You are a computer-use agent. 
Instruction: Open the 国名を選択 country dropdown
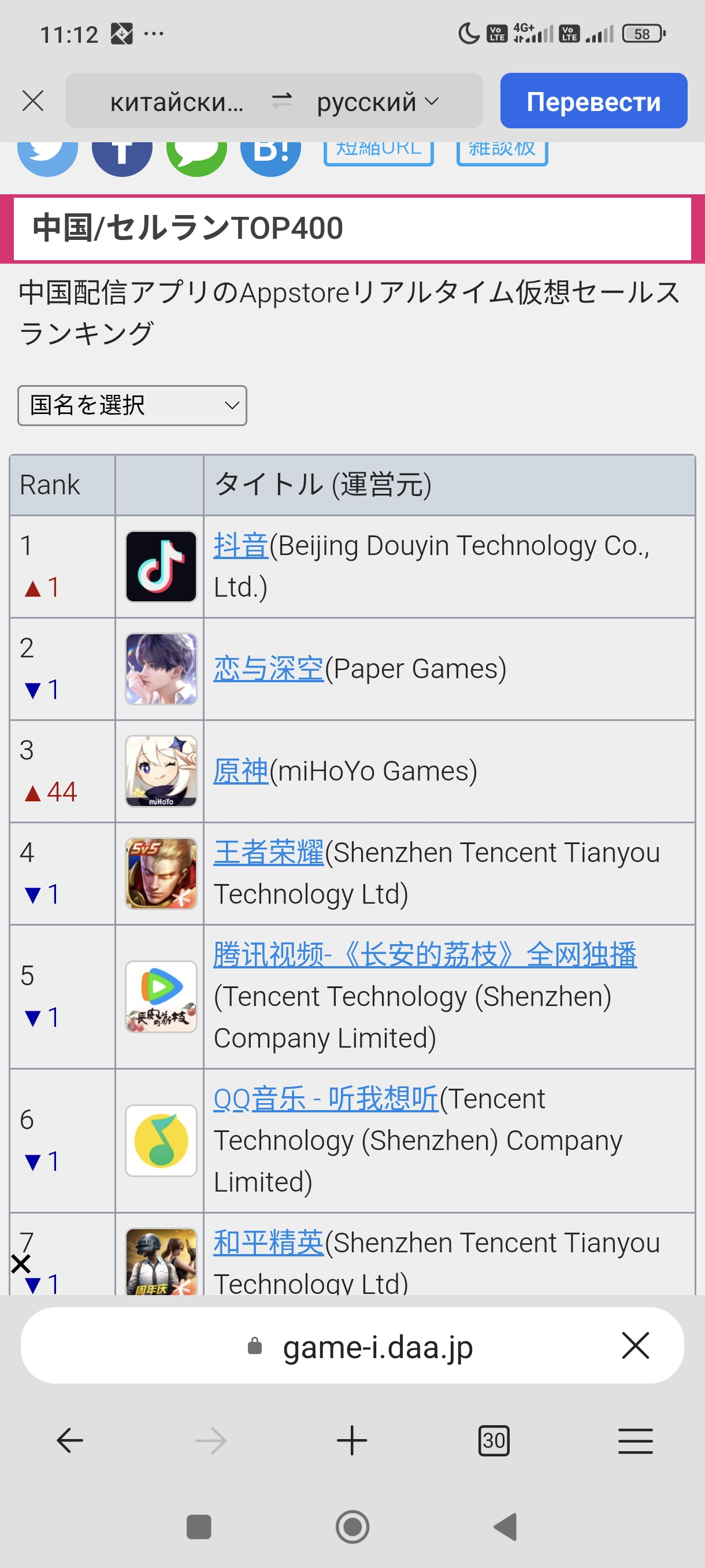pyautogui.click(x=132, y=405)
